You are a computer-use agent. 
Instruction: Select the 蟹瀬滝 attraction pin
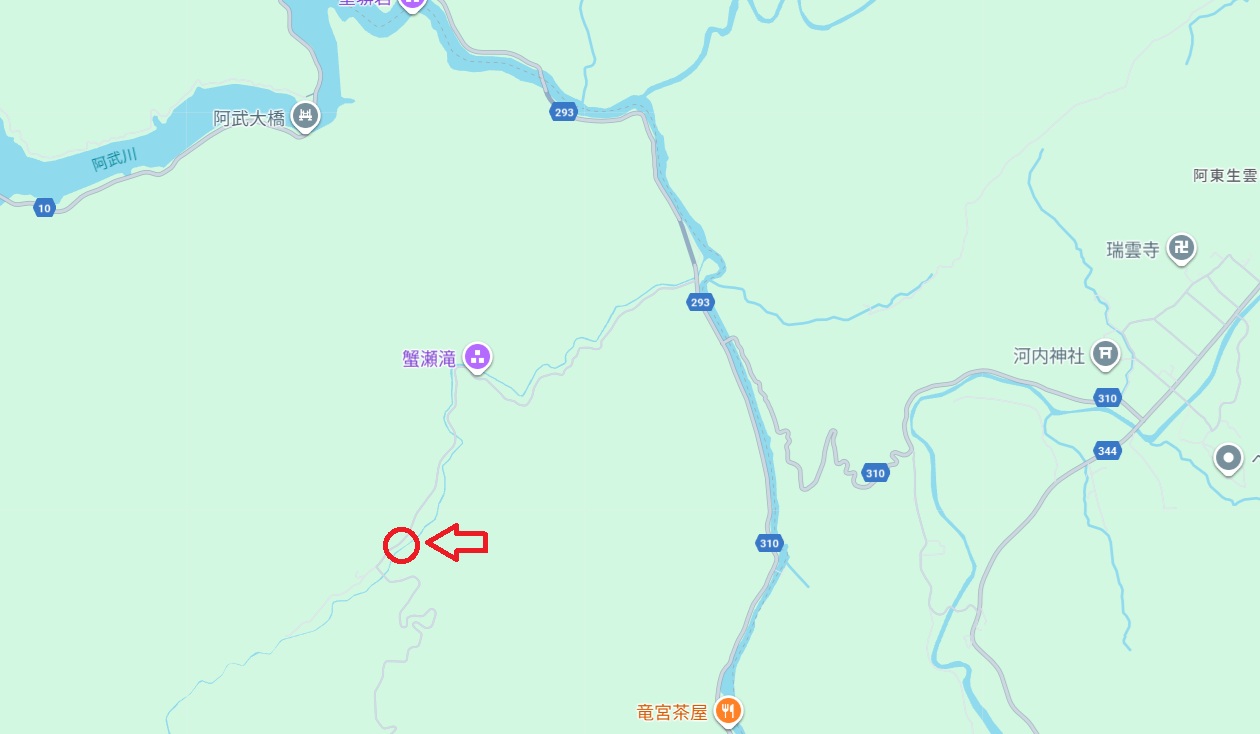pos(478,356)
